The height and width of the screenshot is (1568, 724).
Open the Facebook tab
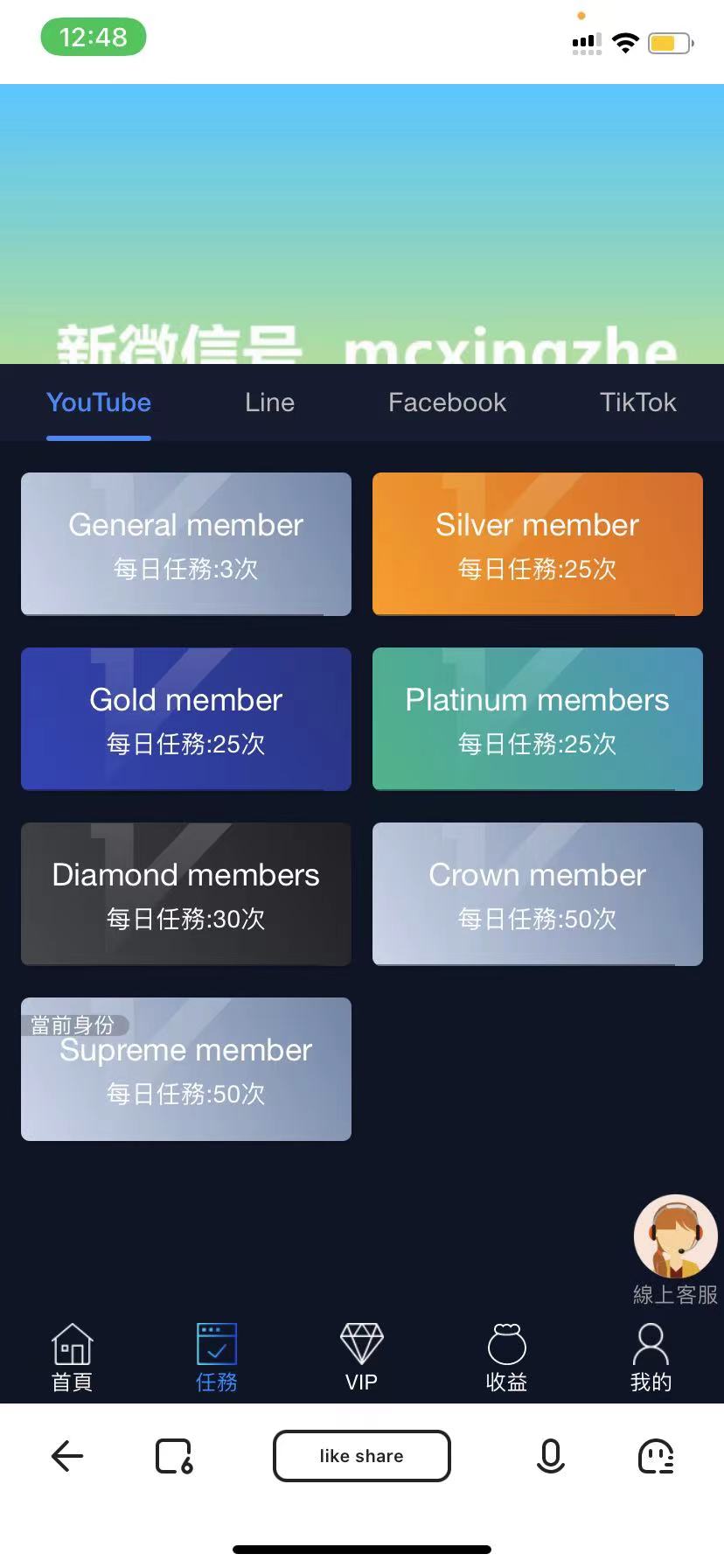[447, 402]
